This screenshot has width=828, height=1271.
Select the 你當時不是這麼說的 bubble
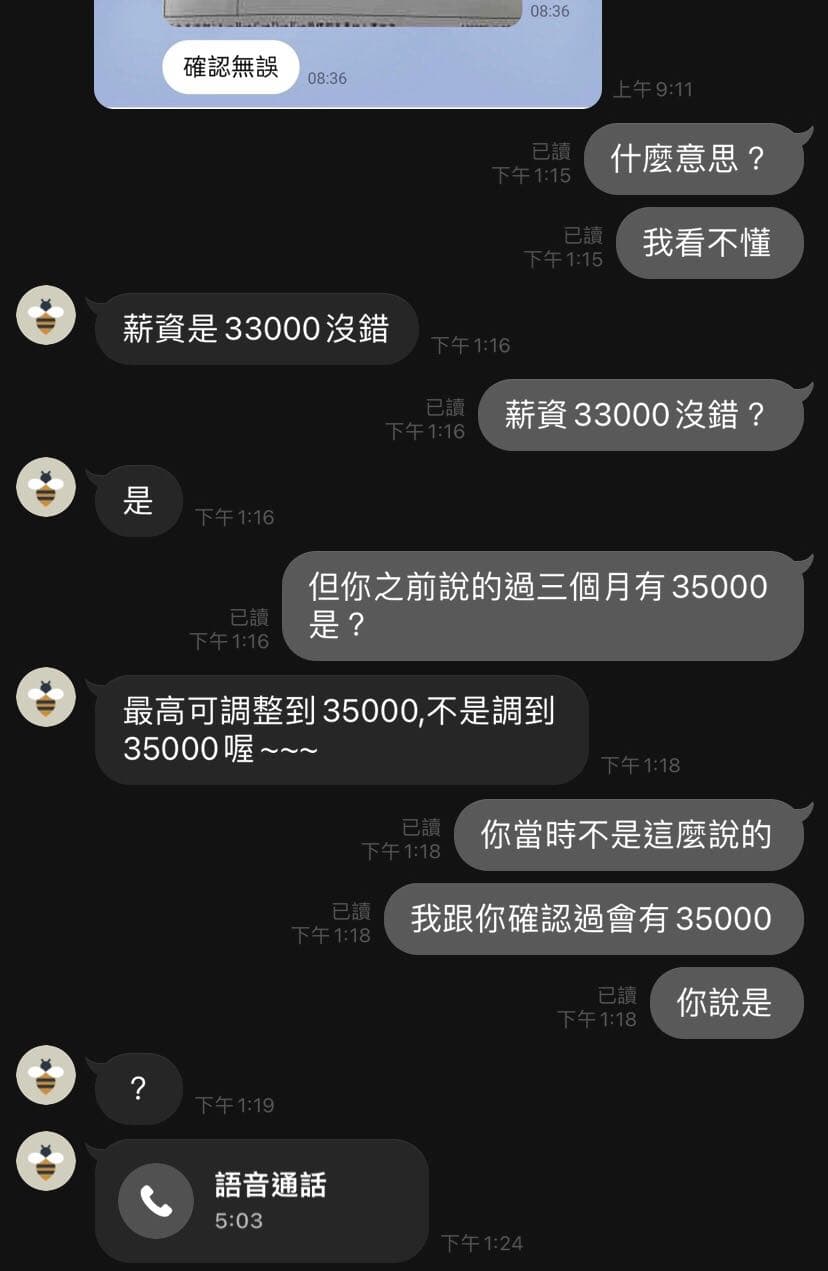coord(630,834)
